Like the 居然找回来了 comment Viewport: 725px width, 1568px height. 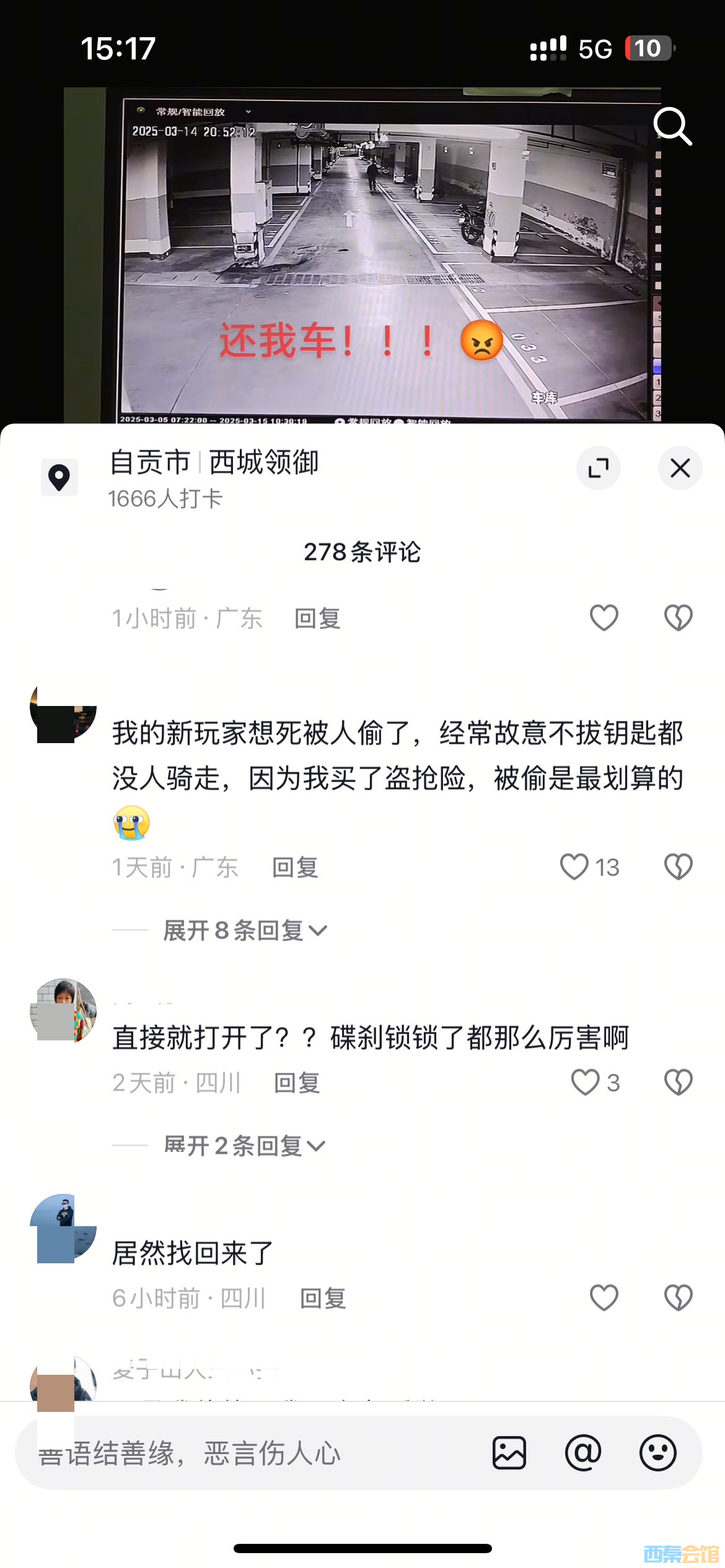(604, 1298)
